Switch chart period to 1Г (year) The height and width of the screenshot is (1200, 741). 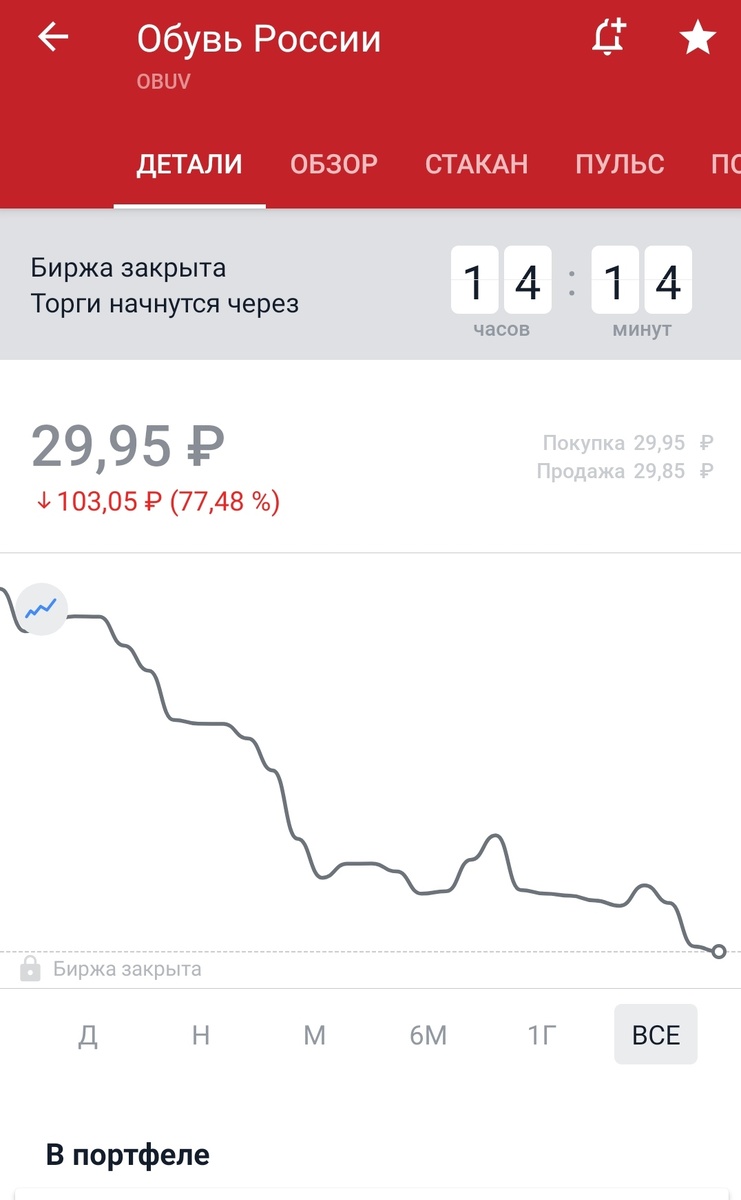point(541,1035)
